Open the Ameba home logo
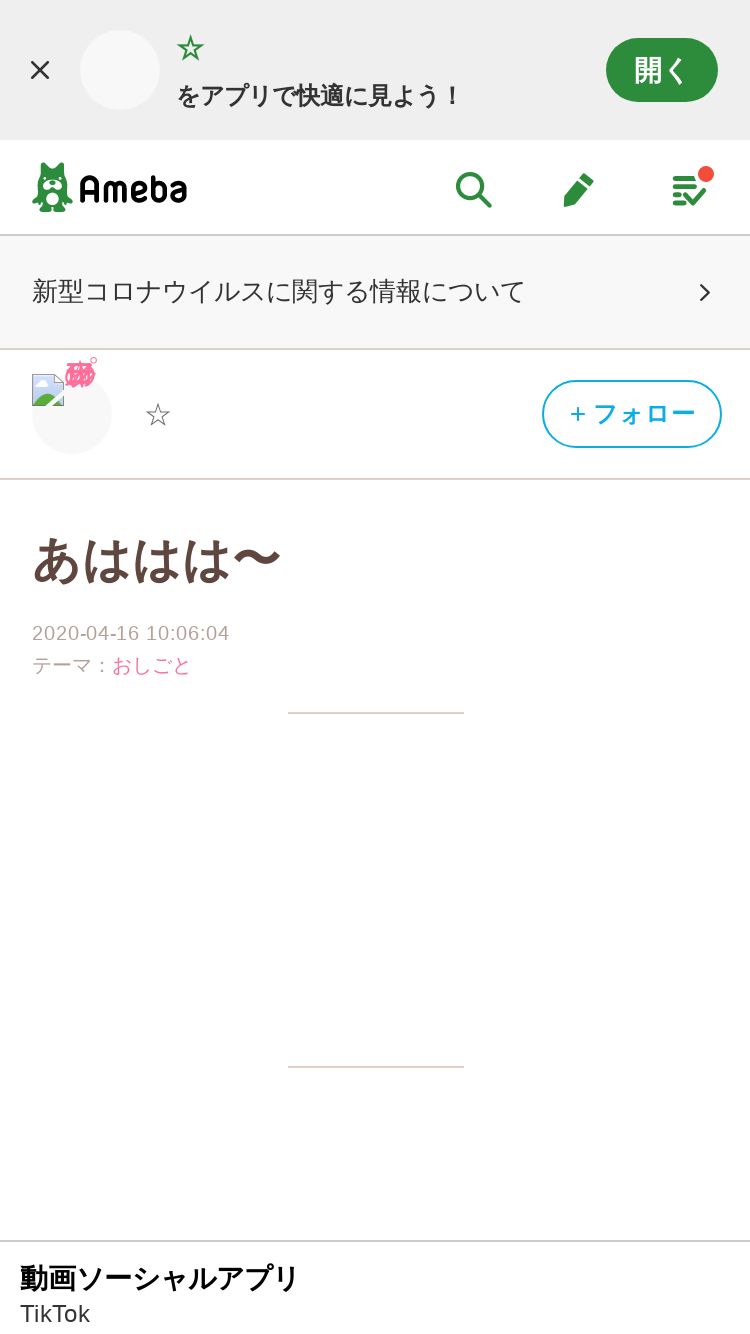 (x=110, y=188)
